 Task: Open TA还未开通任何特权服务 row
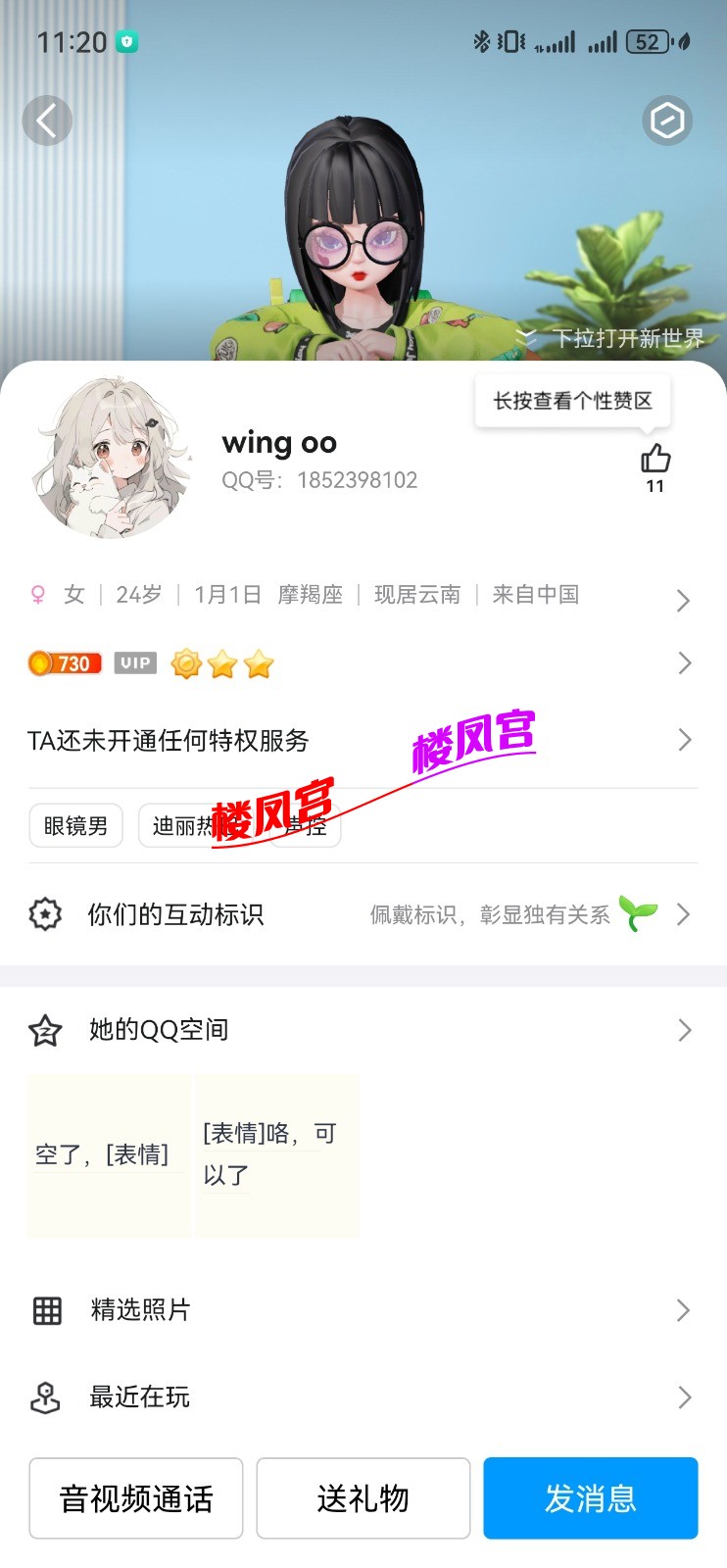click(x=363, y=740)
